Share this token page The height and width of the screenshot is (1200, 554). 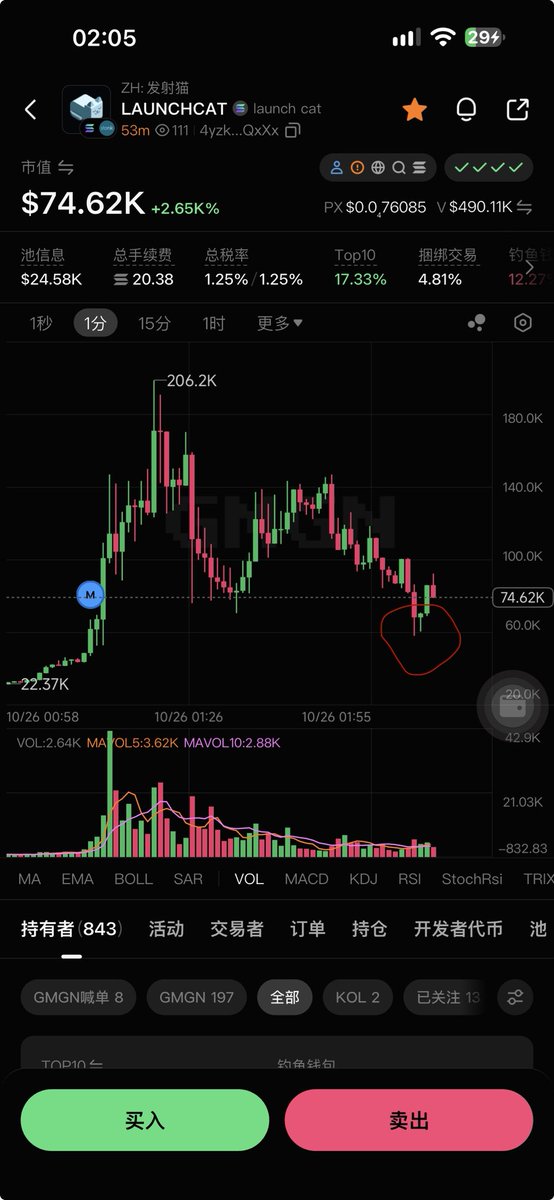[518, 110]
